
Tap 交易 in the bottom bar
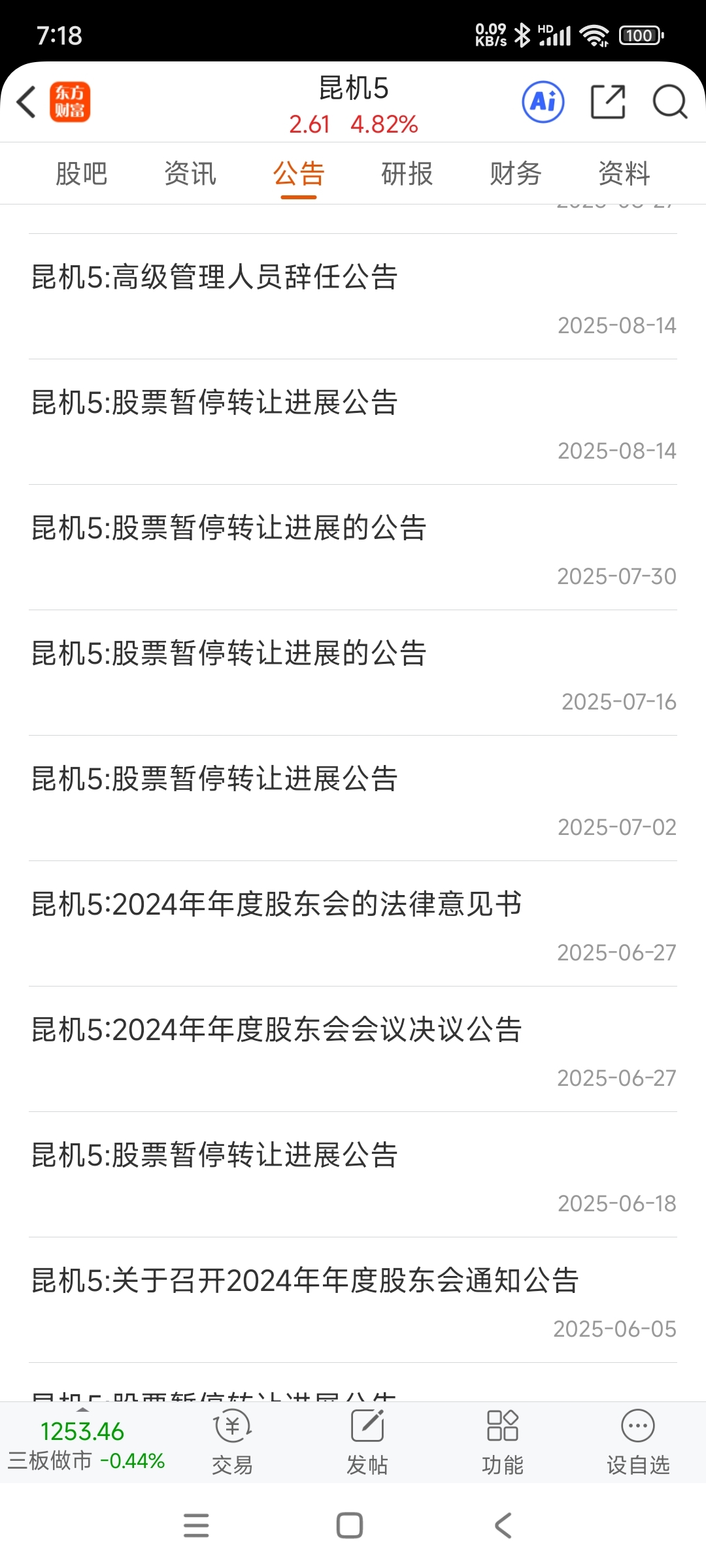tap(232, 1443)
